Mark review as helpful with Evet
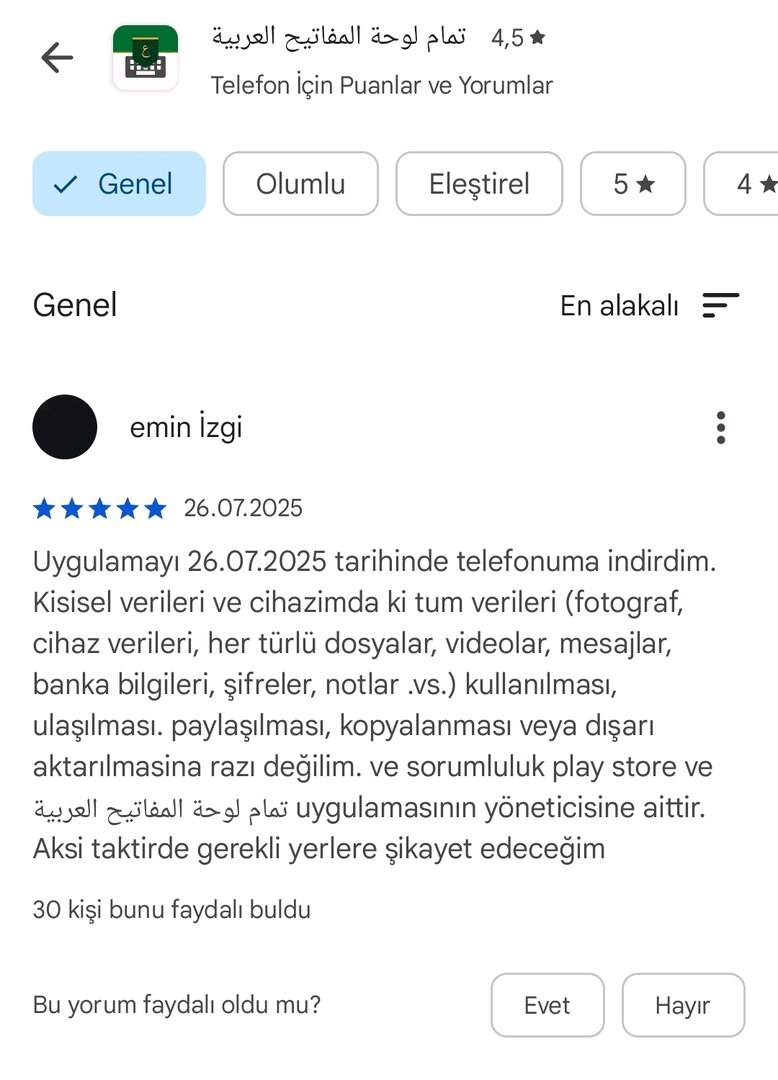778x1080 pixels. [x=547, y=1005]
